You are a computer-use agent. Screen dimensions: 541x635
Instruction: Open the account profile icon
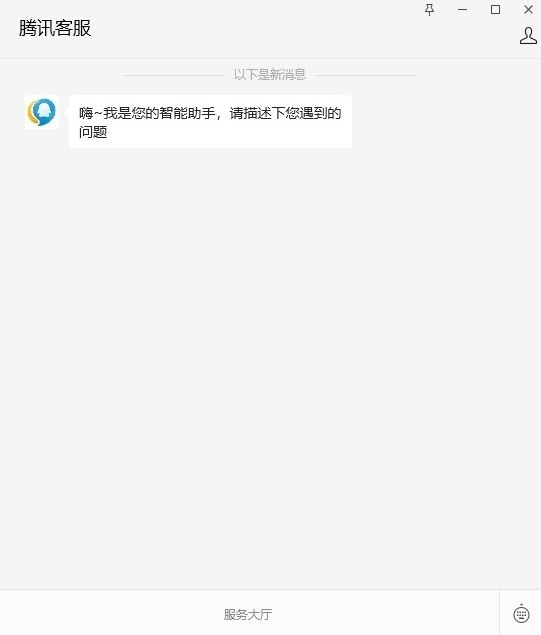[528, 36]
